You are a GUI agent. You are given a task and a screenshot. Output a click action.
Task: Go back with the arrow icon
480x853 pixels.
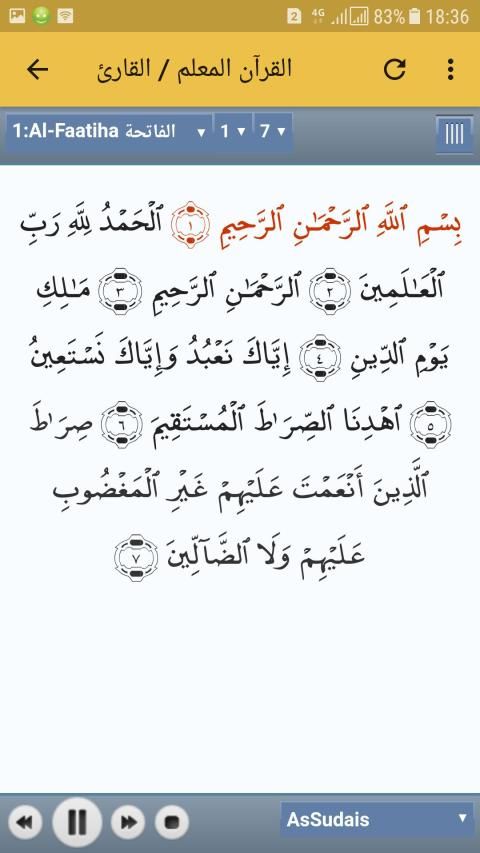coord(37,70)
